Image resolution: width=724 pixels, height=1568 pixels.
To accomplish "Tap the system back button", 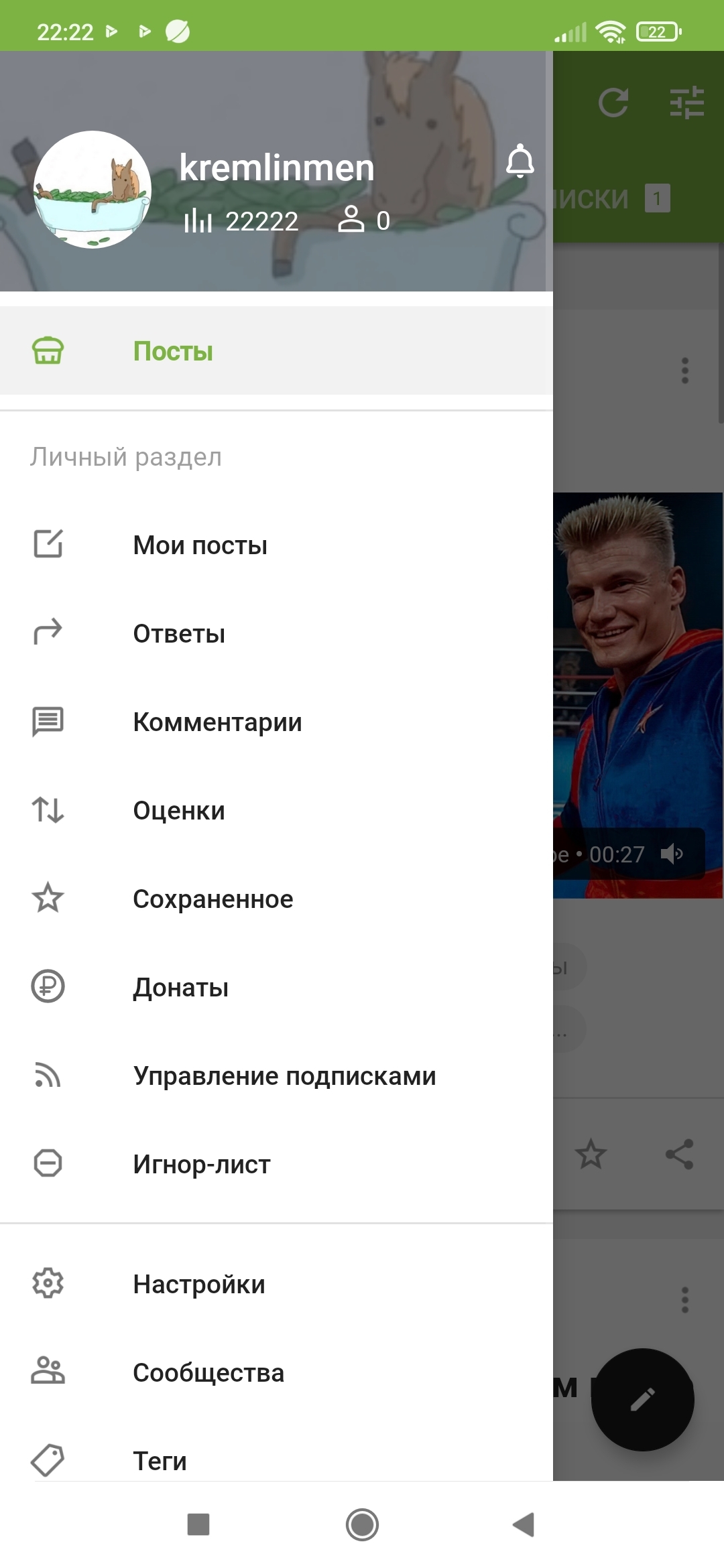I will click(524, 1524).
